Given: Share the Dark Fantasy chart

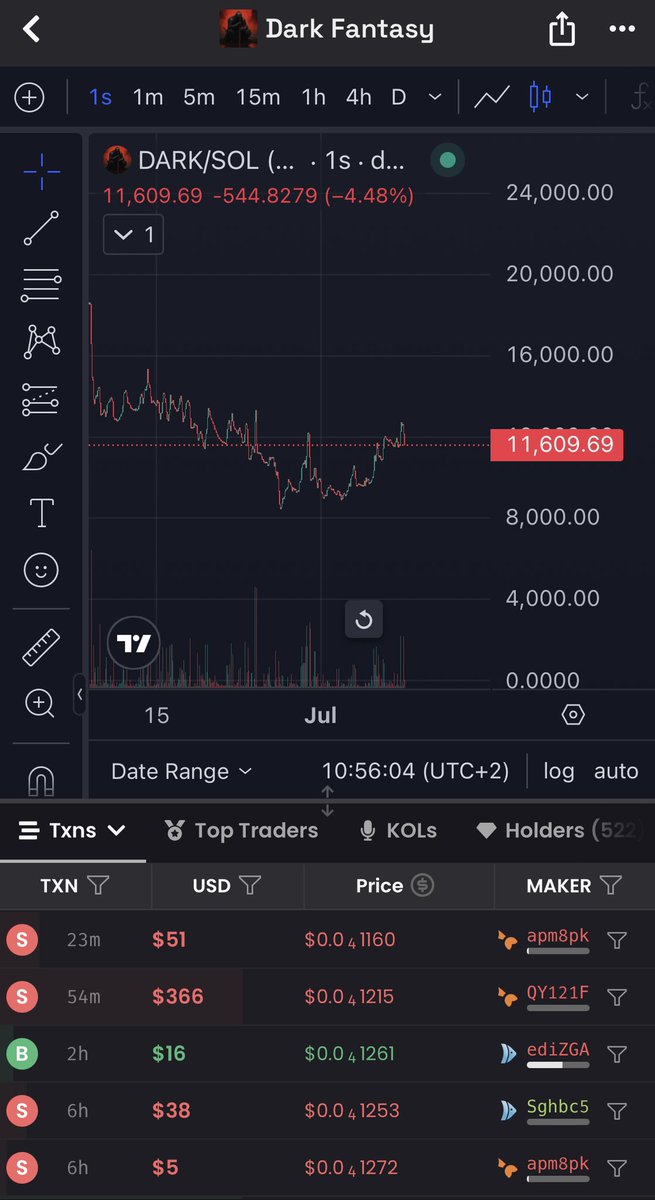Looking at the screenshot, I should point(563,29).
